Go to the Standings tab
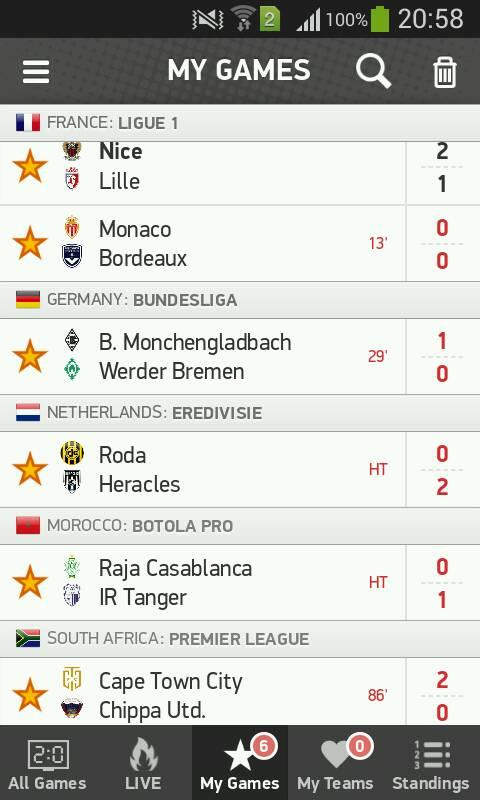The height and width of the screenshot is (800, 480). (432, 763)
